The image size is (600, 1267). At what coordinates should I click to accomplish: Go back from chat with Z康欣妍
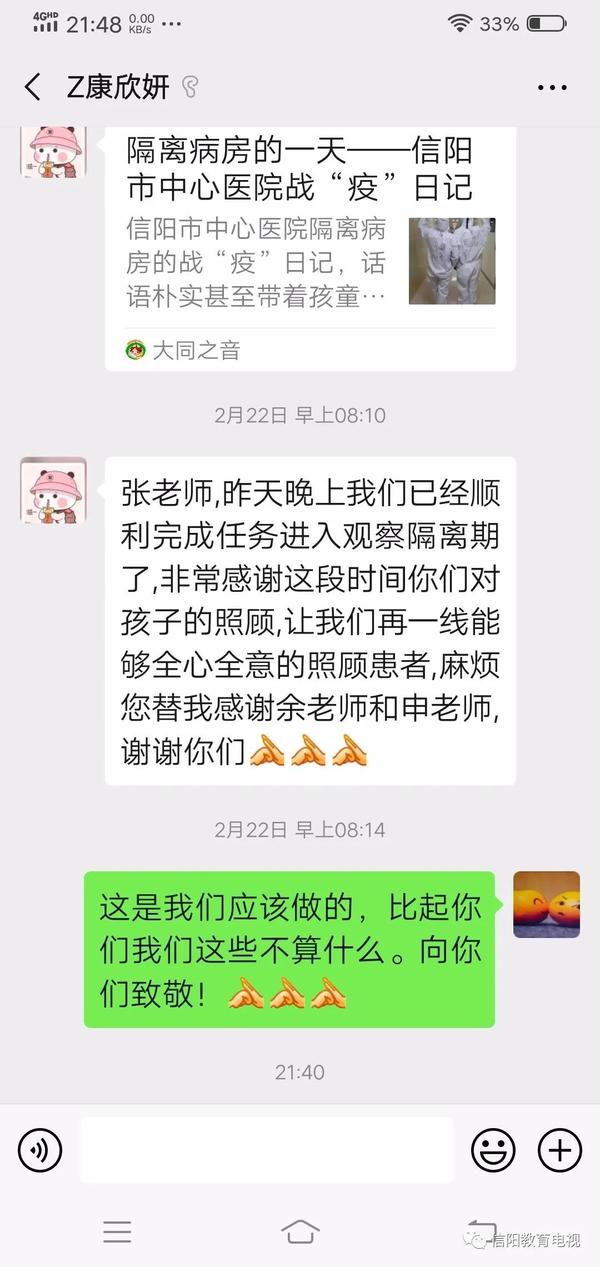click(x=33, y=87)
